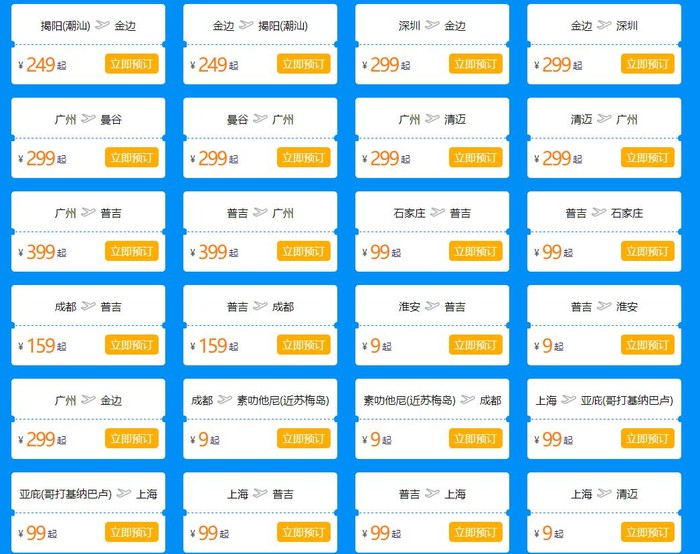Image resolution: width=700 pixels, height=554 pixels.
Task: Reserve the 普吉 to 淮安 flight
Action: 647,345
